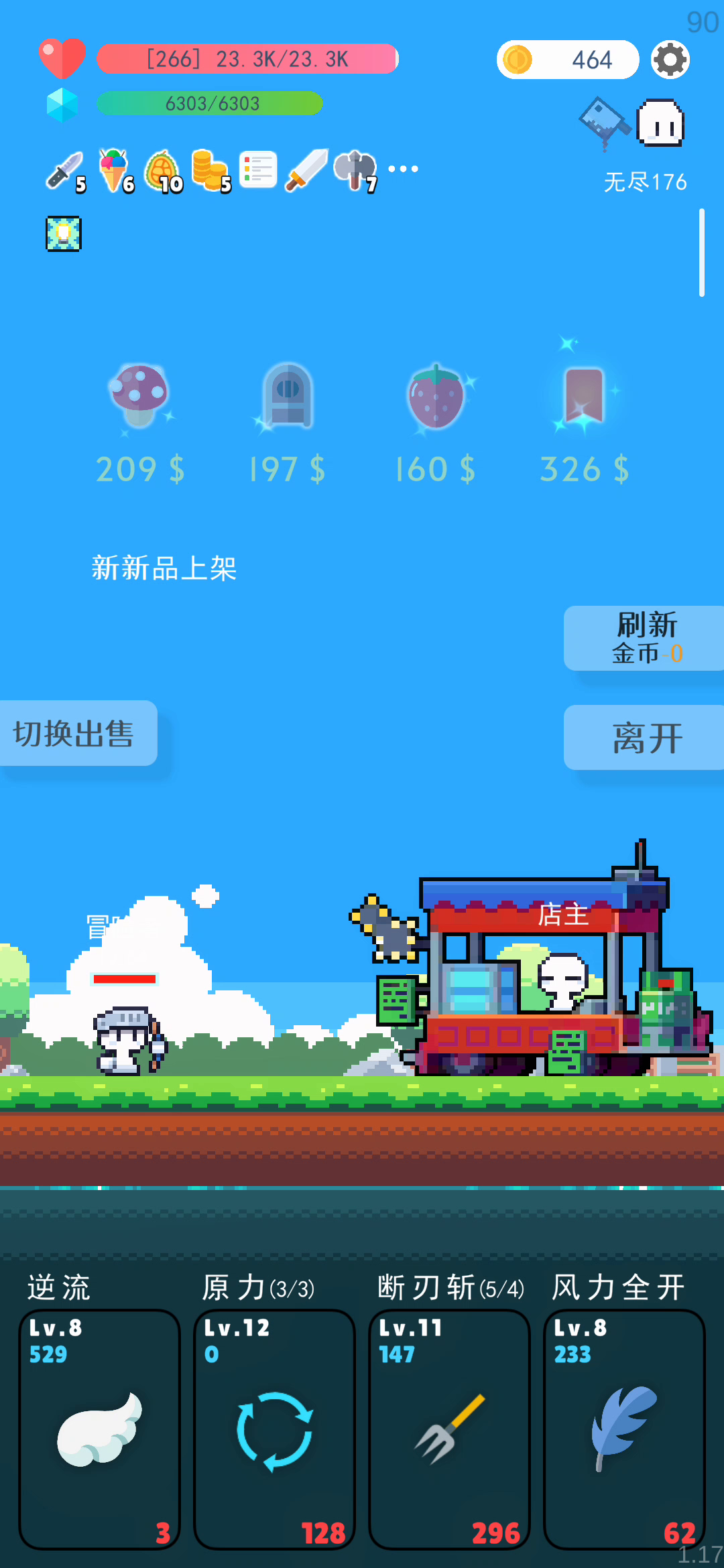The height and width of the screenshot is (1568, 724).
Task: Open the white ghost character icon
Action: [x=660, y=123]
